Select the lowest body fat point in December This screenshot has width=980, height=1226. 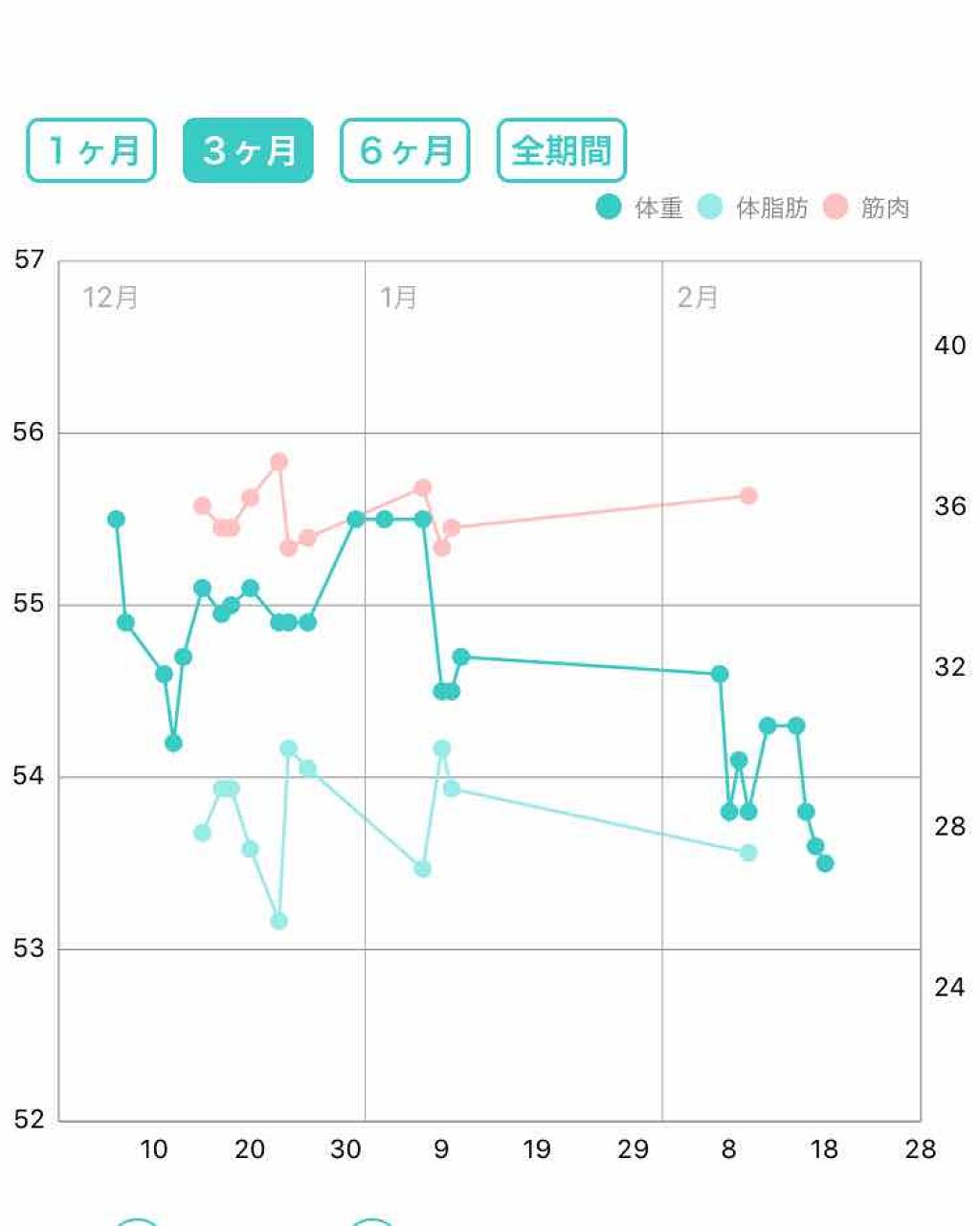point(278,921)
